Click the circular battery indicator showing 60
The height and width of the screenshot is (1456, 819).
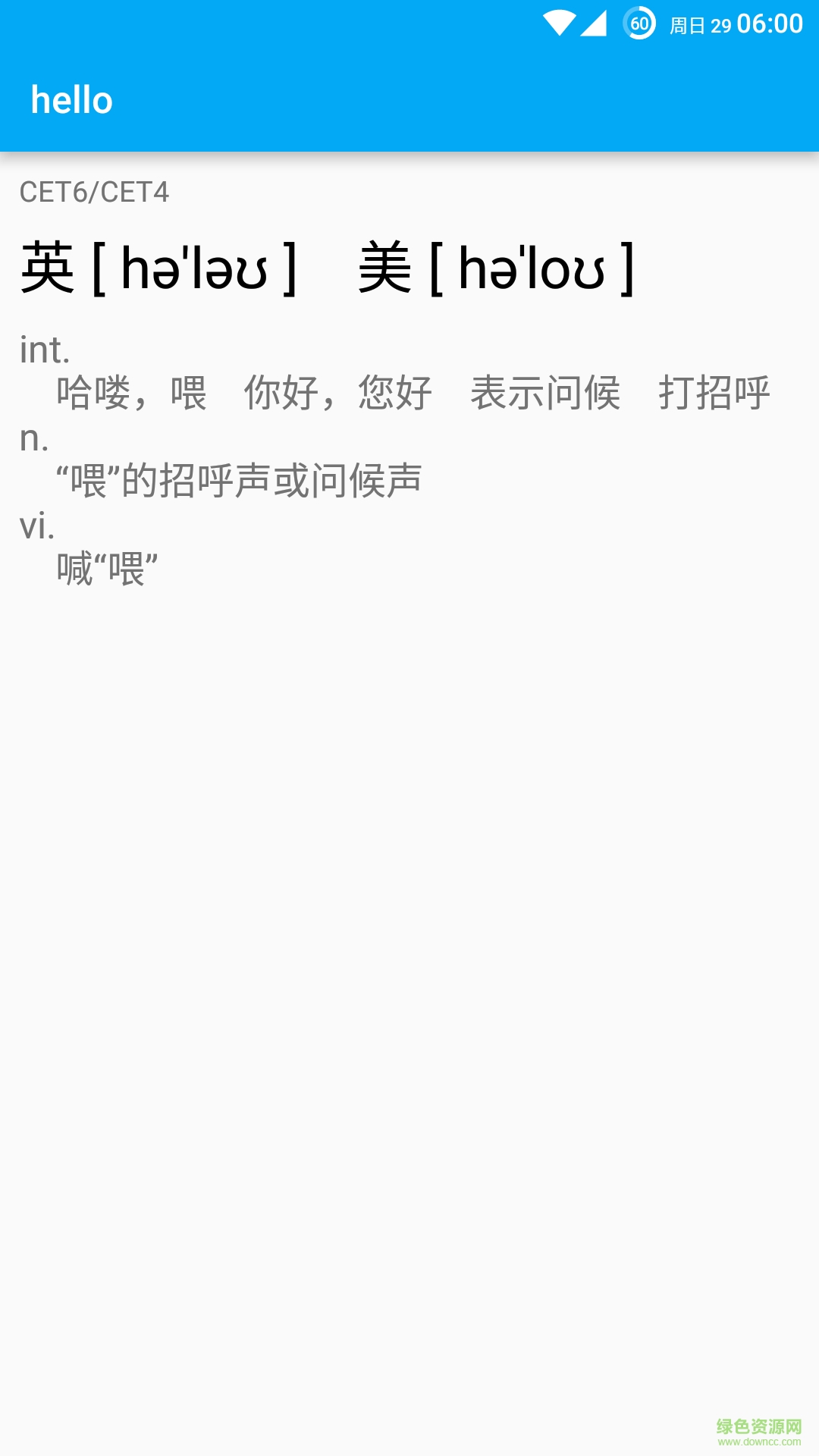[639, 22]
